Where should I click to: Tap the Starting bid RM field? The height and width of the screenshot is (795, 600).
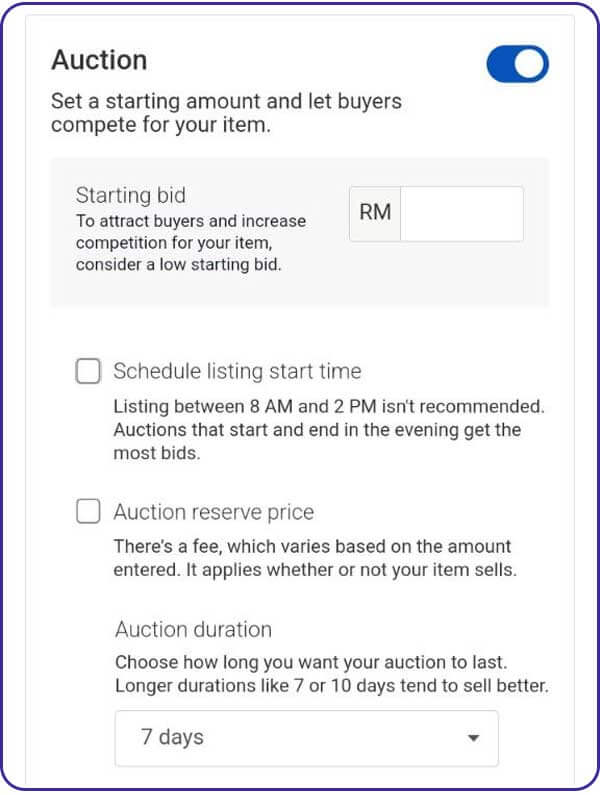(x=460, y=214)
